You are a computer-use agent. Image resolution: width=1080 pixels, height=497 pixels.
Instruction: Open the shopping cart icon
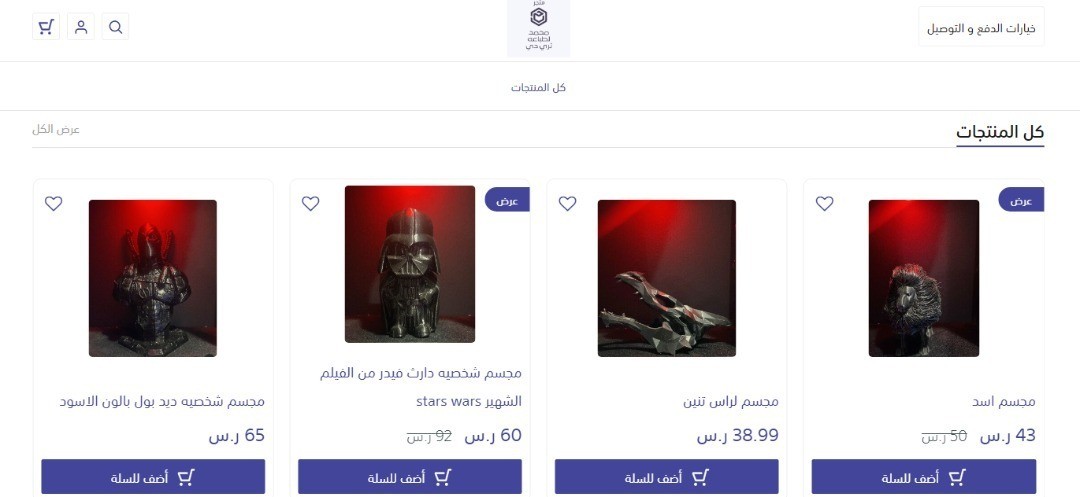pyautogui.click(x=46, y=27)
